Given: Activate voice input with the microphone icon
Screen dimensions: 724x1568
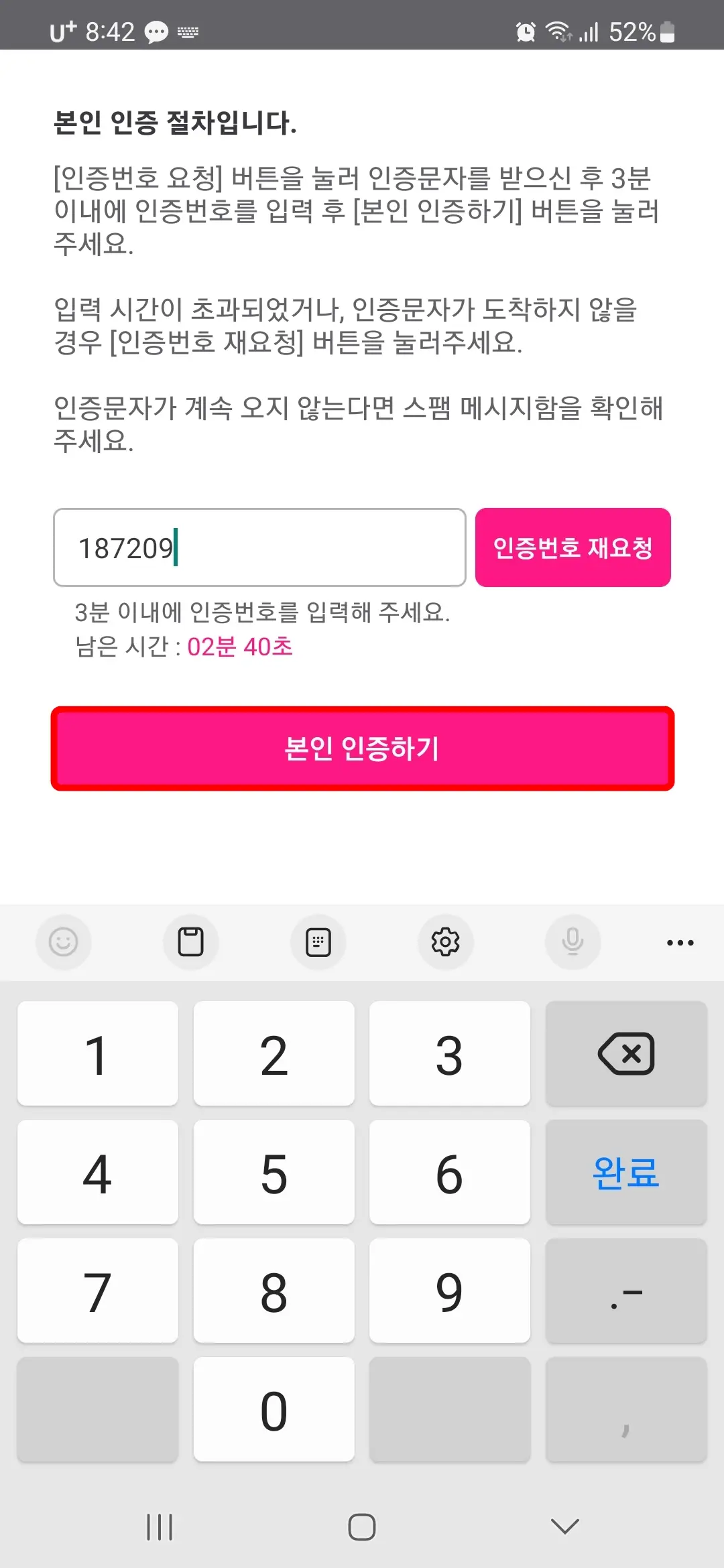Looking at the screenshot, I should [572, 942].
